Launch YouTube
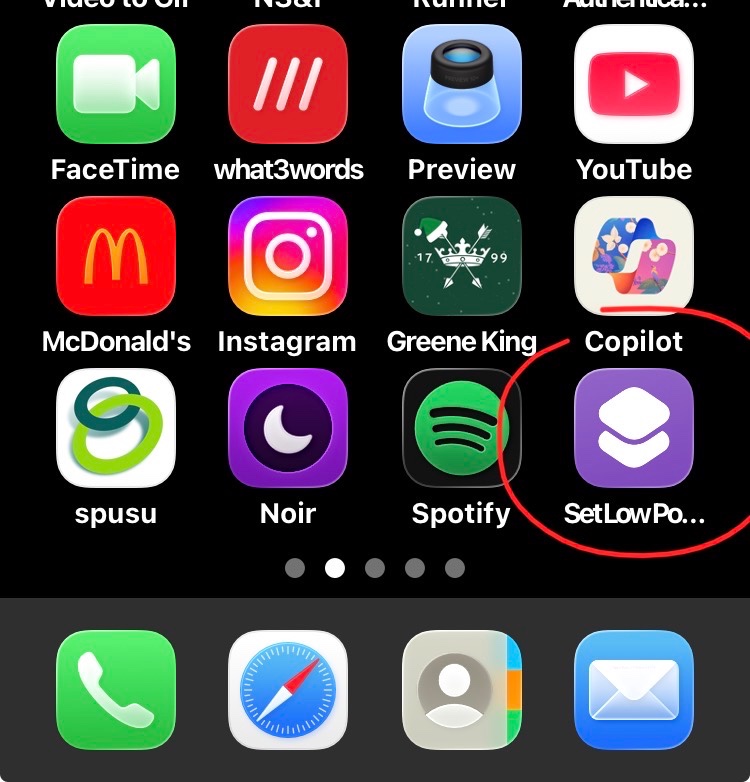The image size is (750, 782). click(x=634, y=85)
